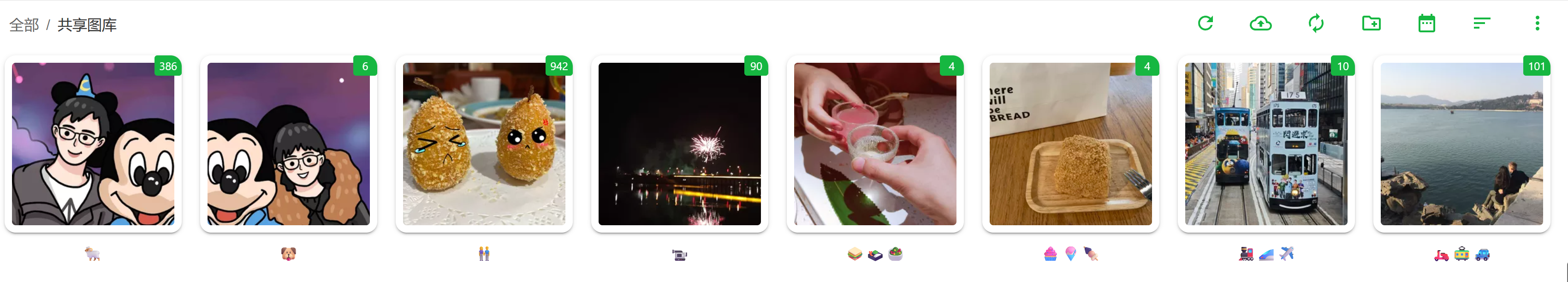
Task: Open the lake album with 101 items
Action: click(x=1461, y=144)
